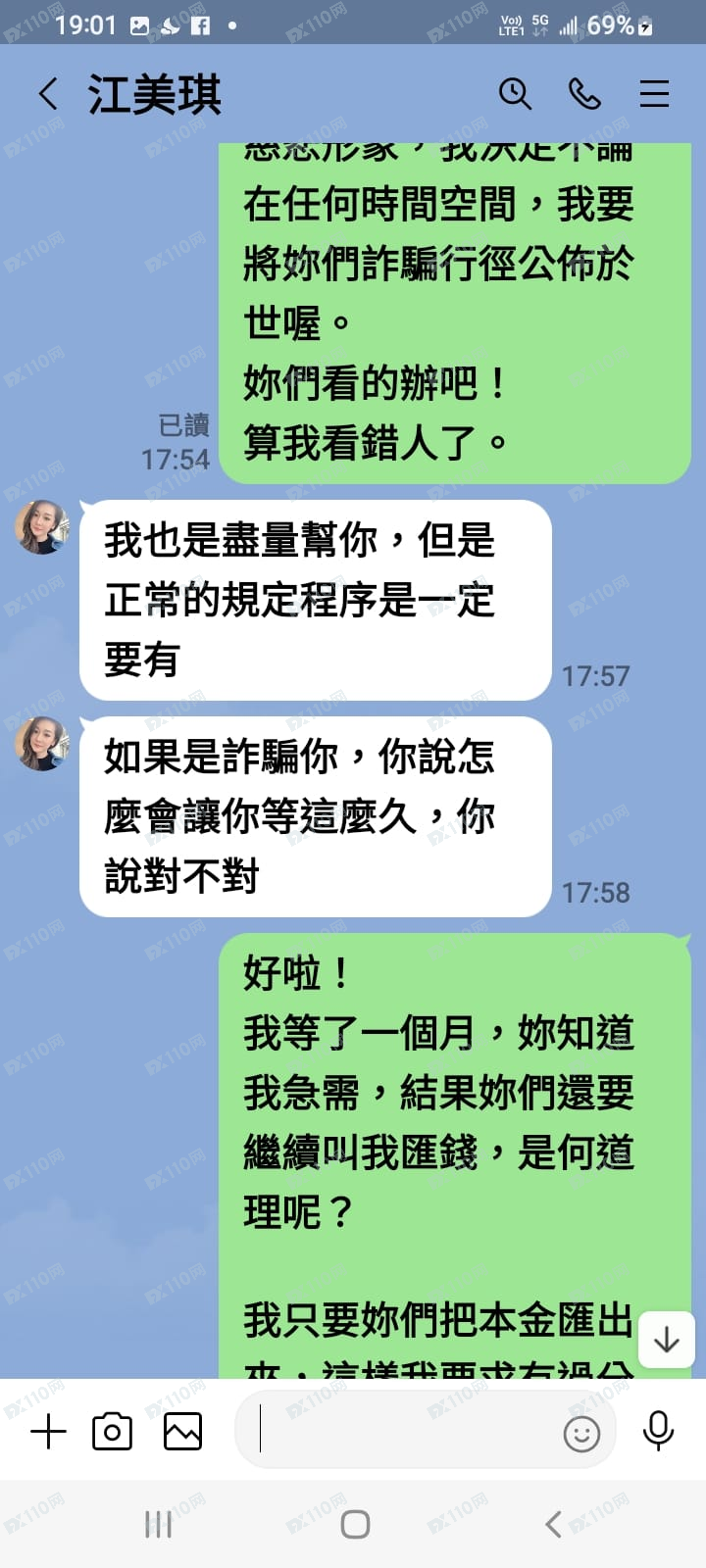This screenshot has height=1568, width=706.
Task: Open the photo gallery picker
Action: coord(182,1432)
